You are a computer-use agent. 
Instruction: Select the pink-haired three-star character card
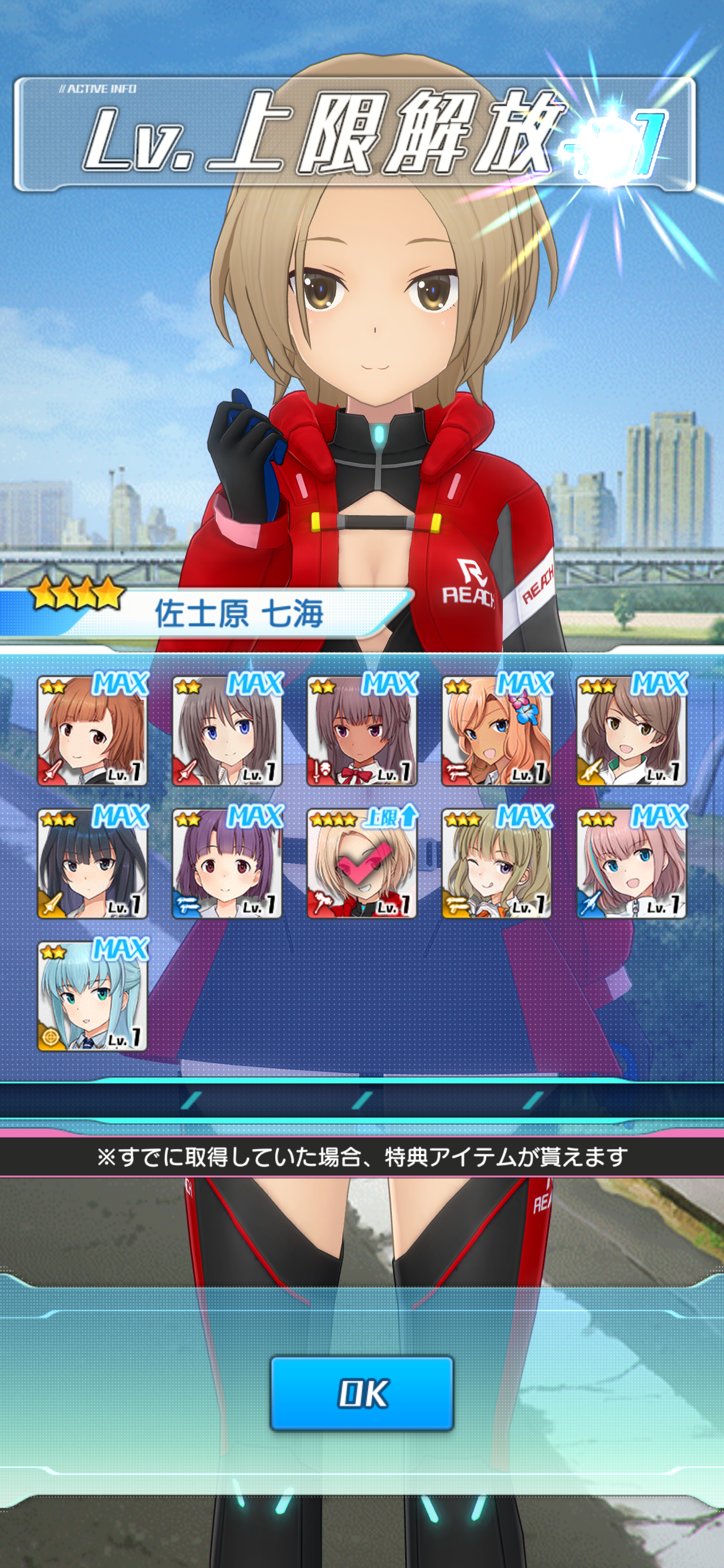[631, 863]
